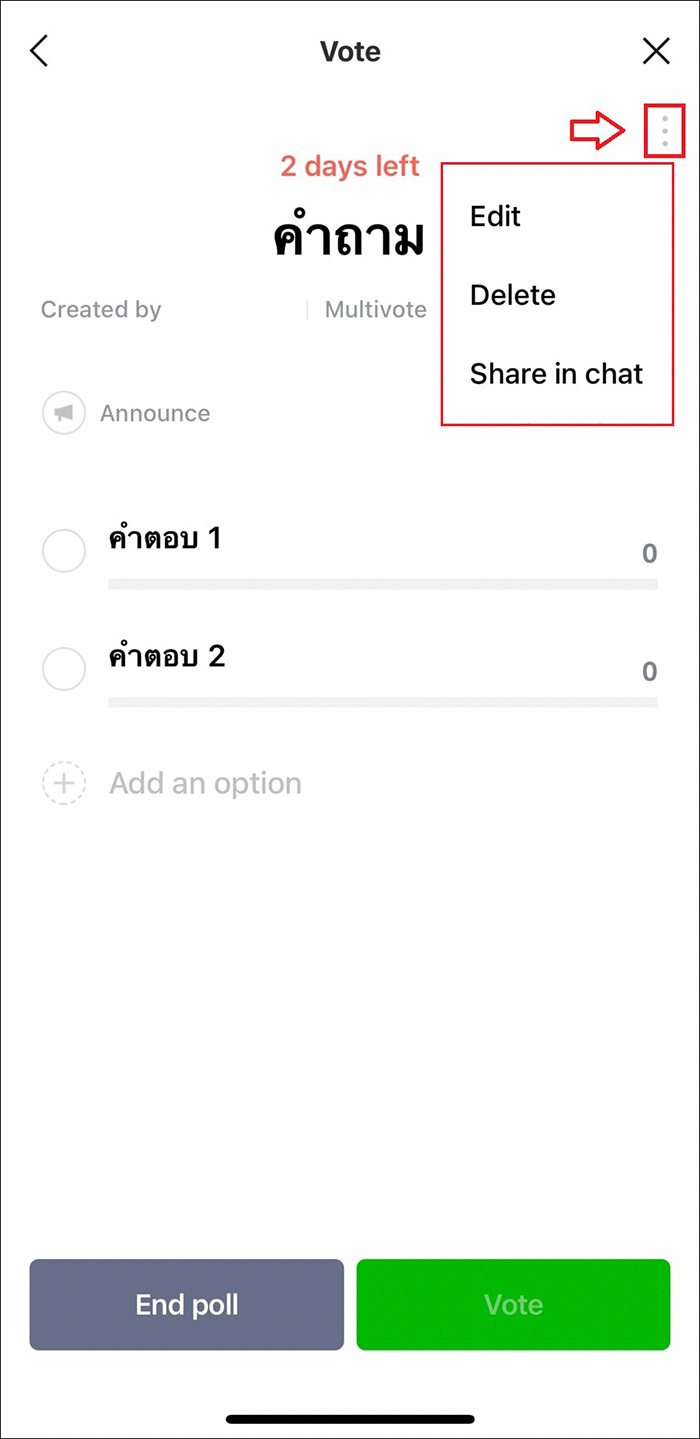The width and height of the screenshot is (700, 1439).
Task: Pick Share in chat from the menu
Action: (x=557, y=374)
